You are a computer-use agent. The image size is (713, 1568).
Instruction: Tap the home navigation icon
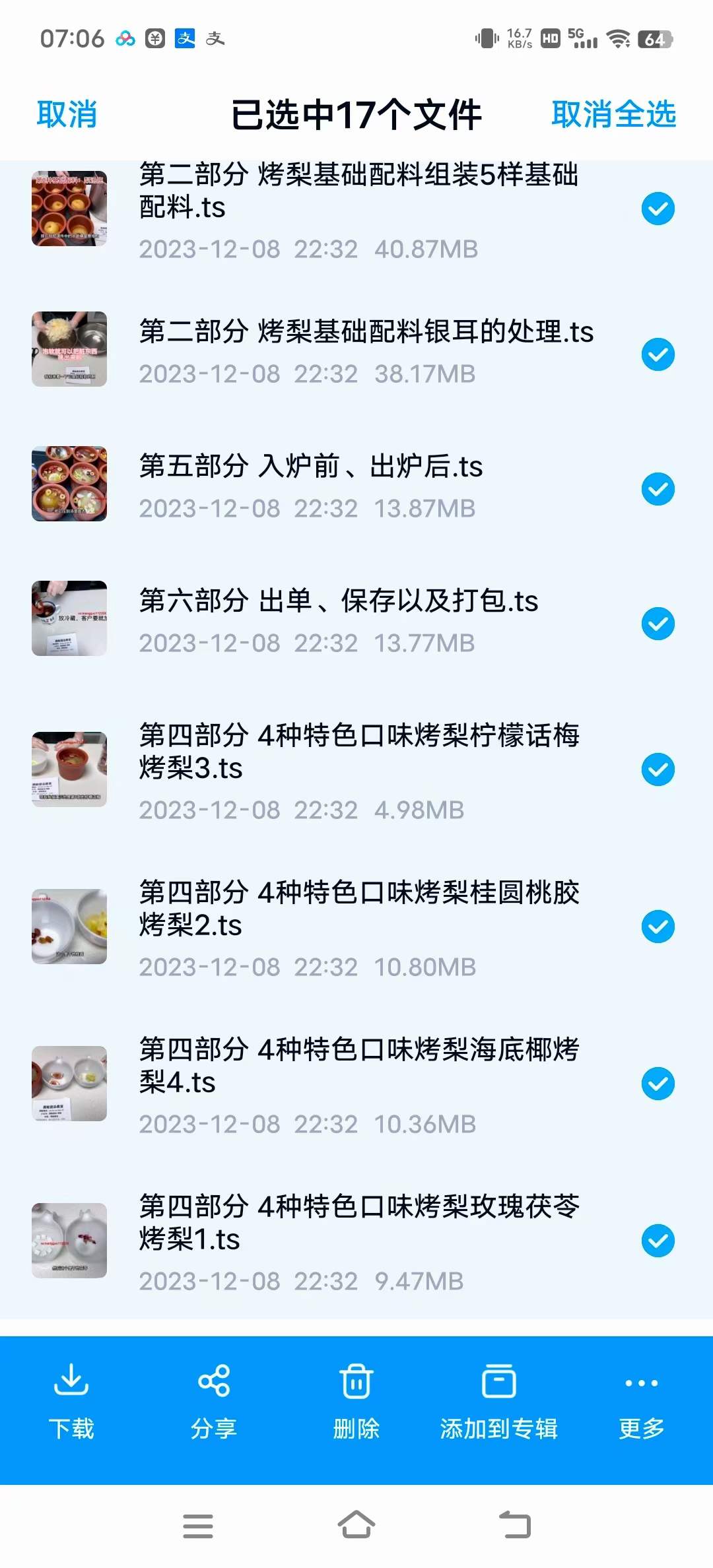(x=356, y=1526)
